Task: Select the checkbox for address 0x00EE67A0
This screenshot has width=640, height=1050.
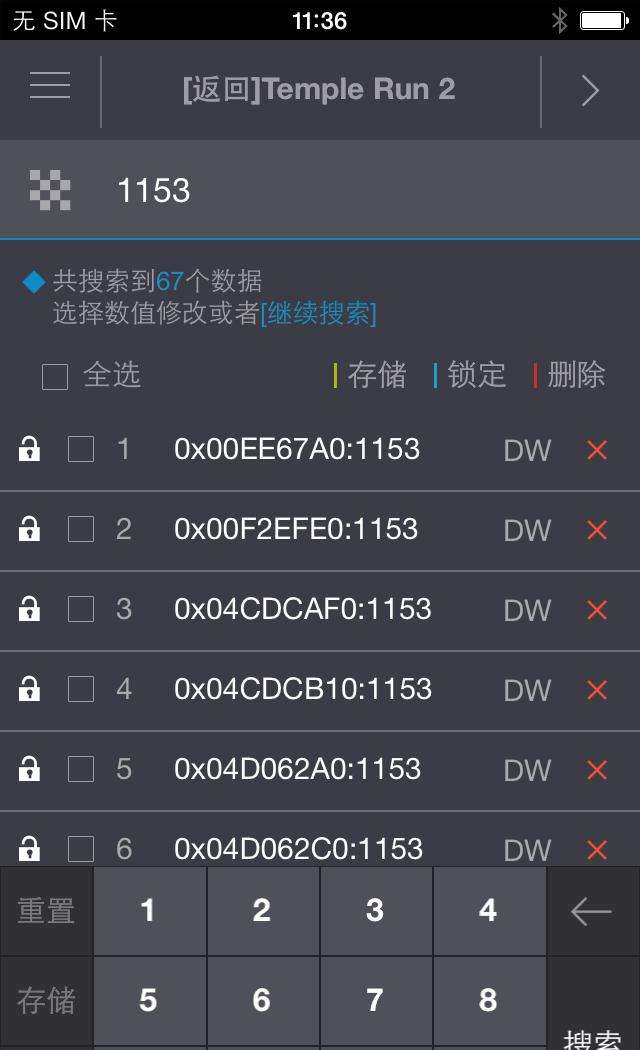Action: pos(81,449)
